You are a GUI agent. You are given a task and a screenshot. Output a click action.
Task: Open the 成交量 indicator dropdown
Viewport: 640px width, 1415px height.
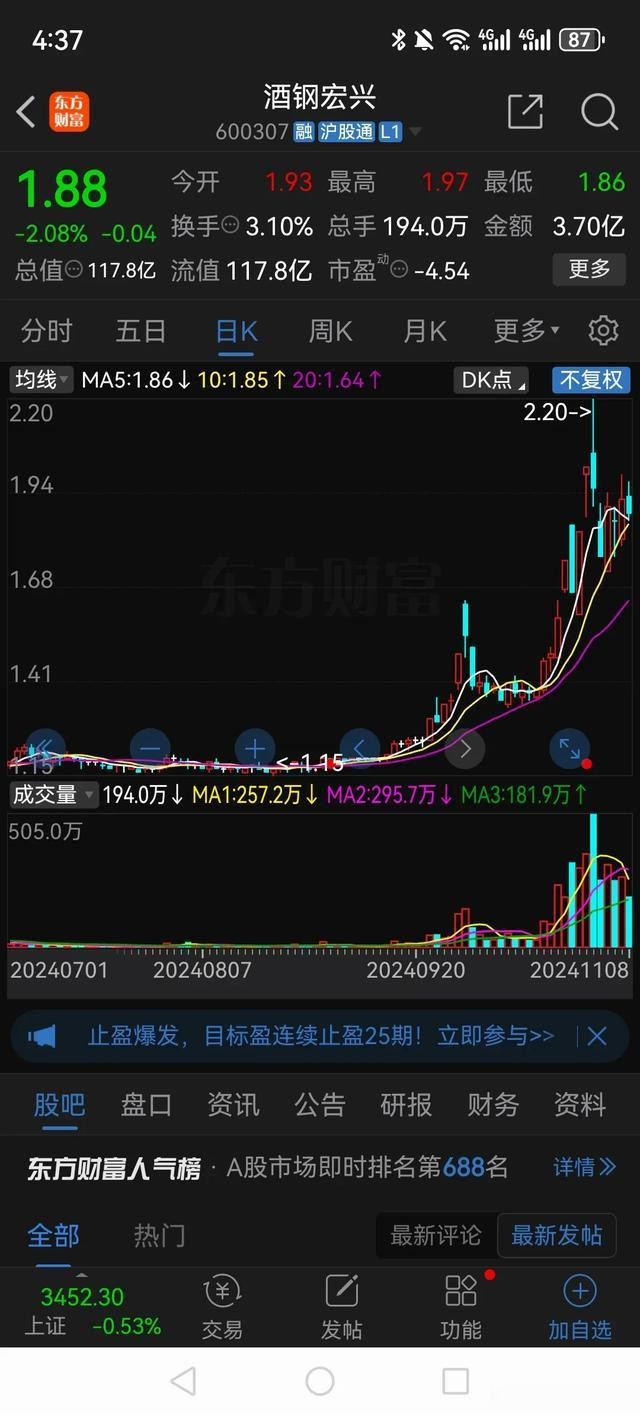(x=54, y=795)
